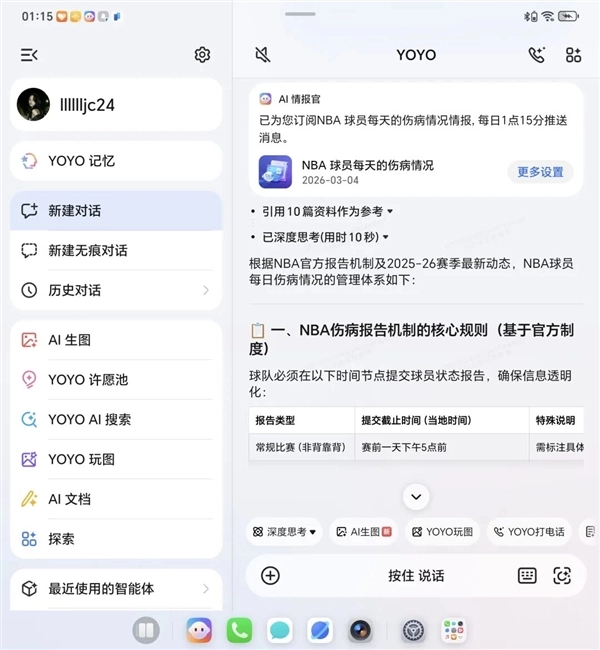600x650 pixels.
Task: Start 新建无痕对话
Action: click(115, 251)
